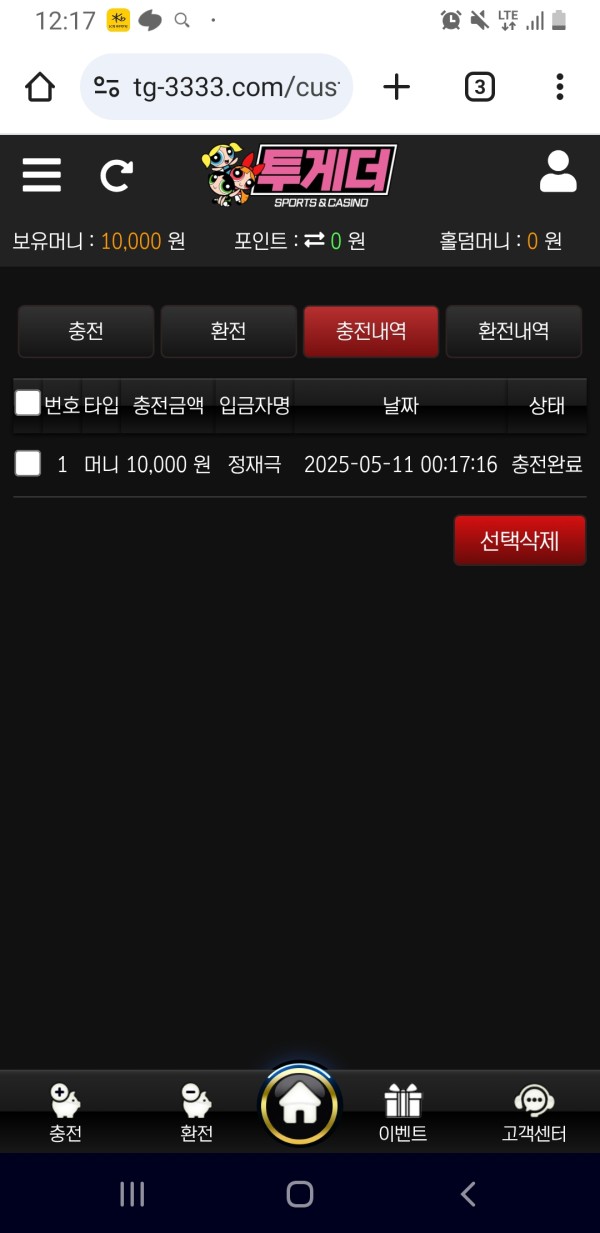Go to the site home via the gold house button

coord(299,1107)
